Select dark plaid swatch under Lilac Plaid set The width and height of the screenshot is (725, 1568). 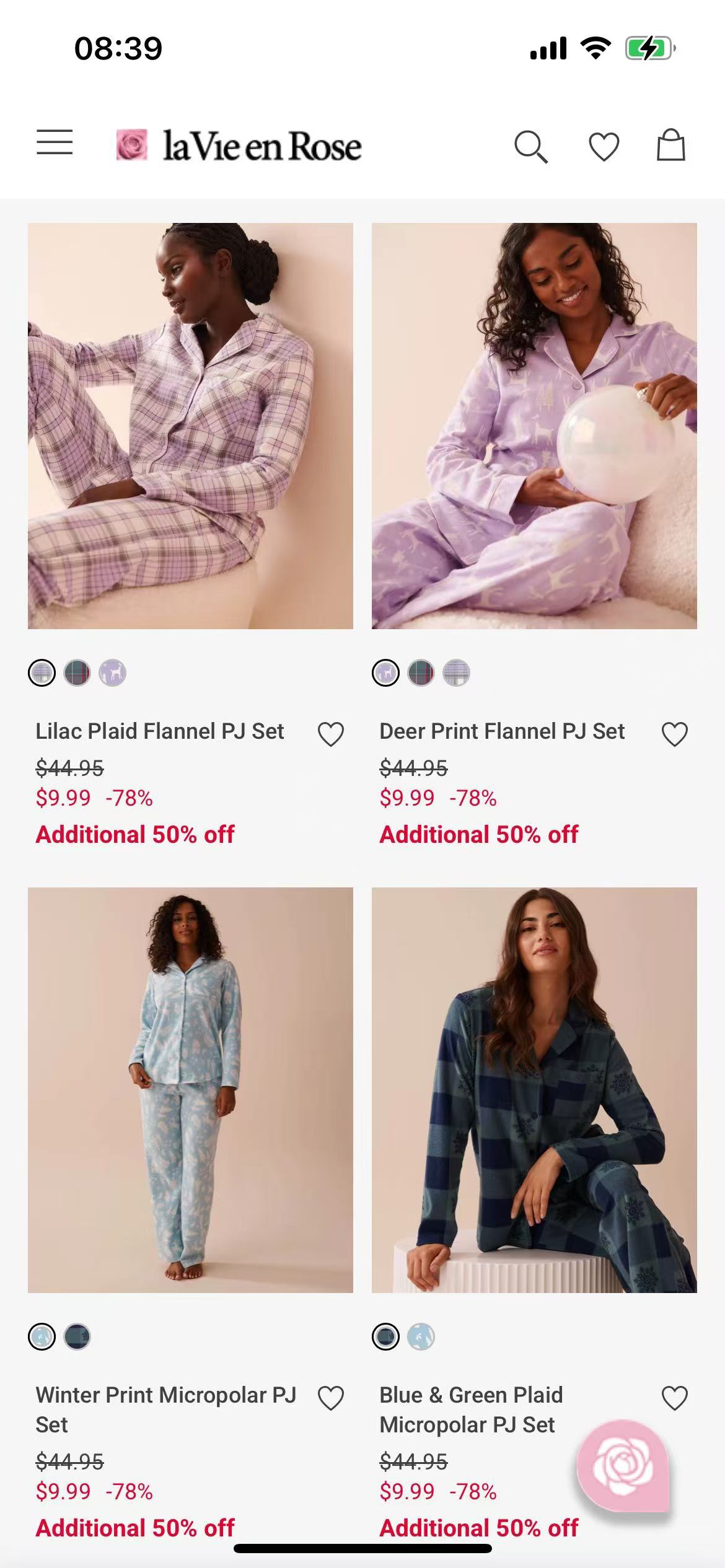[x=77, y=673]
